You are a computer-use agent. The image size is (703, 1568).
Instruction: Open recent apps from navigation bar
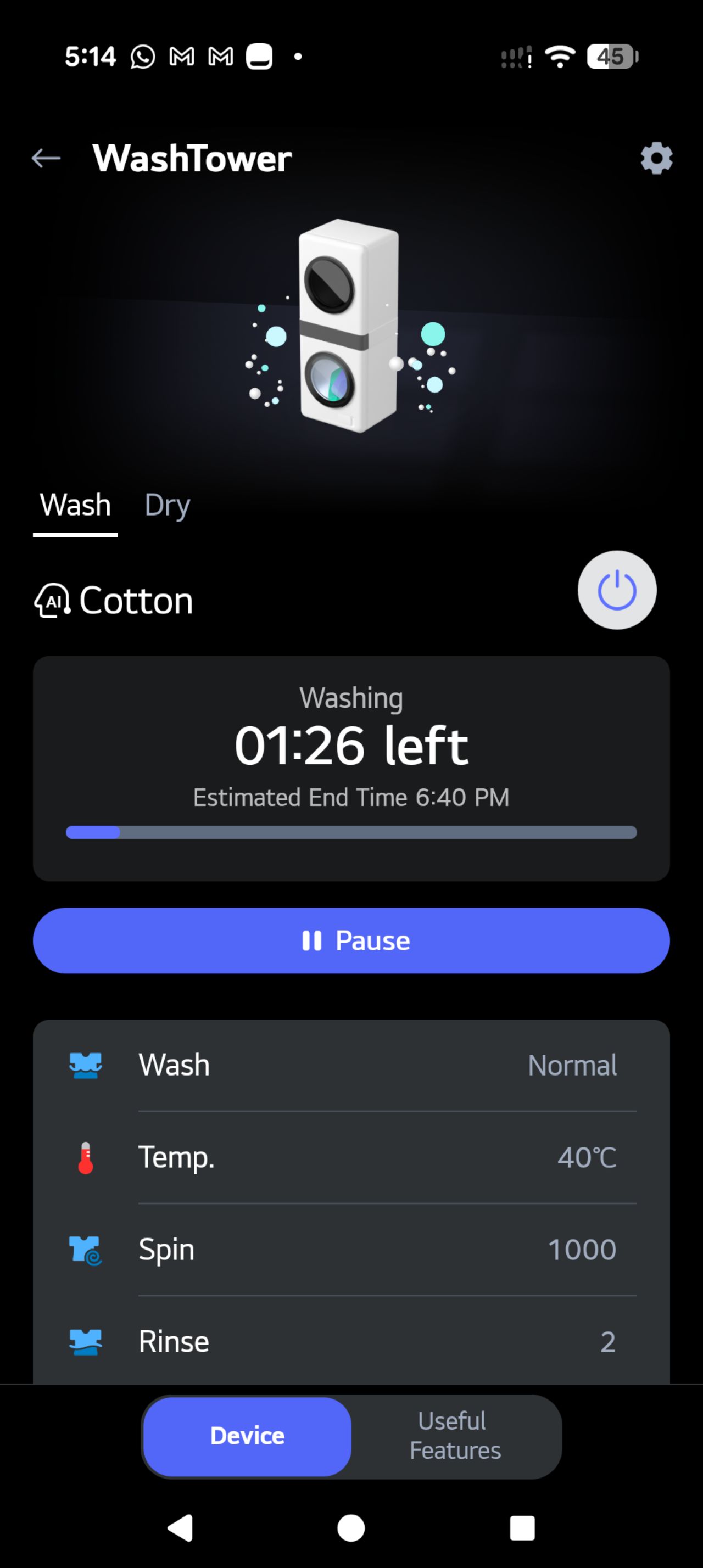pos(522,1528)
